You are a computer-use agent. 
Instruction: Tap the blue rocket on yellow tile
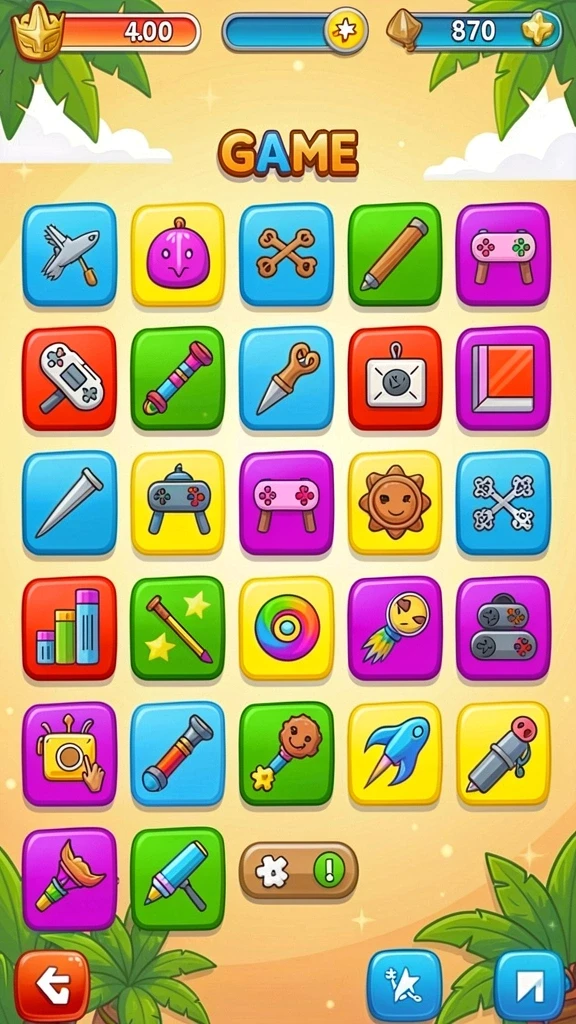tap(394, 754)
